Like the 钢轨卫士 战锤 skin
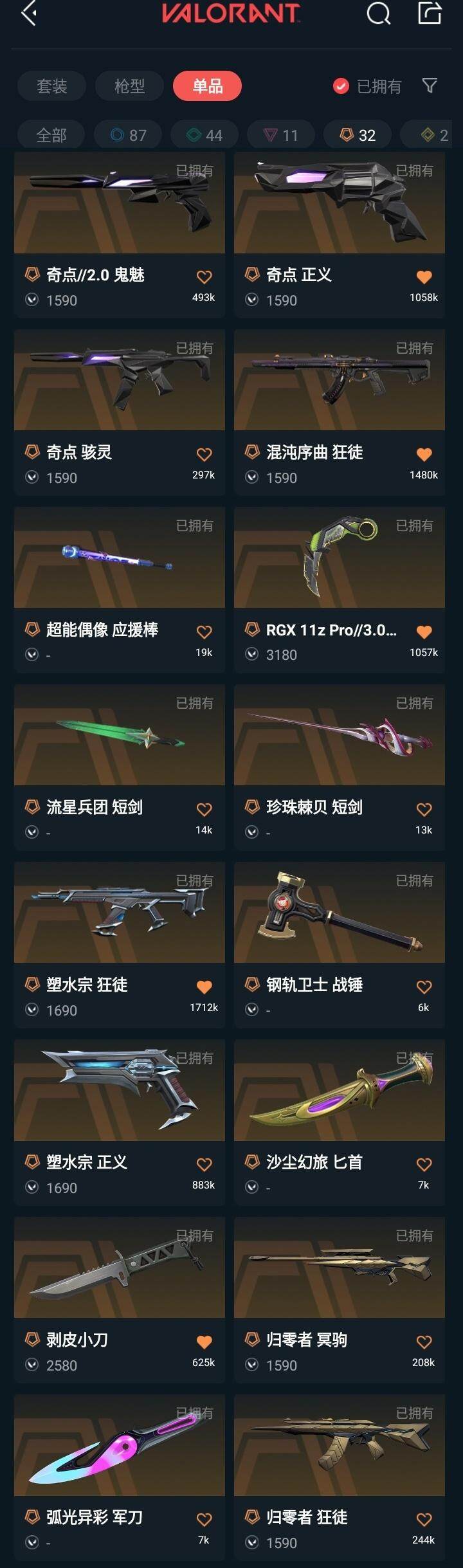 (x=424, y=987)
